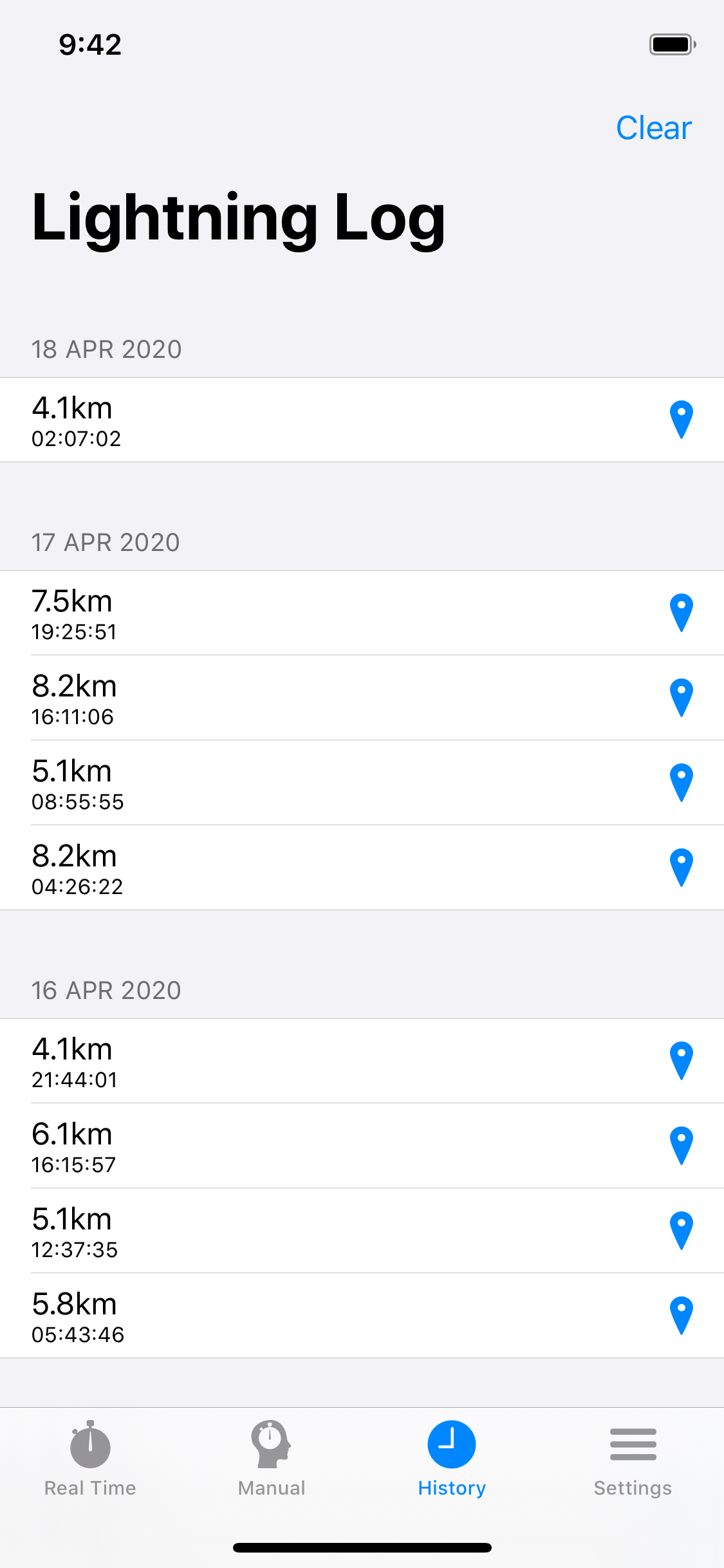Tap location pin for 16:11:06 entry

(681, 698)
